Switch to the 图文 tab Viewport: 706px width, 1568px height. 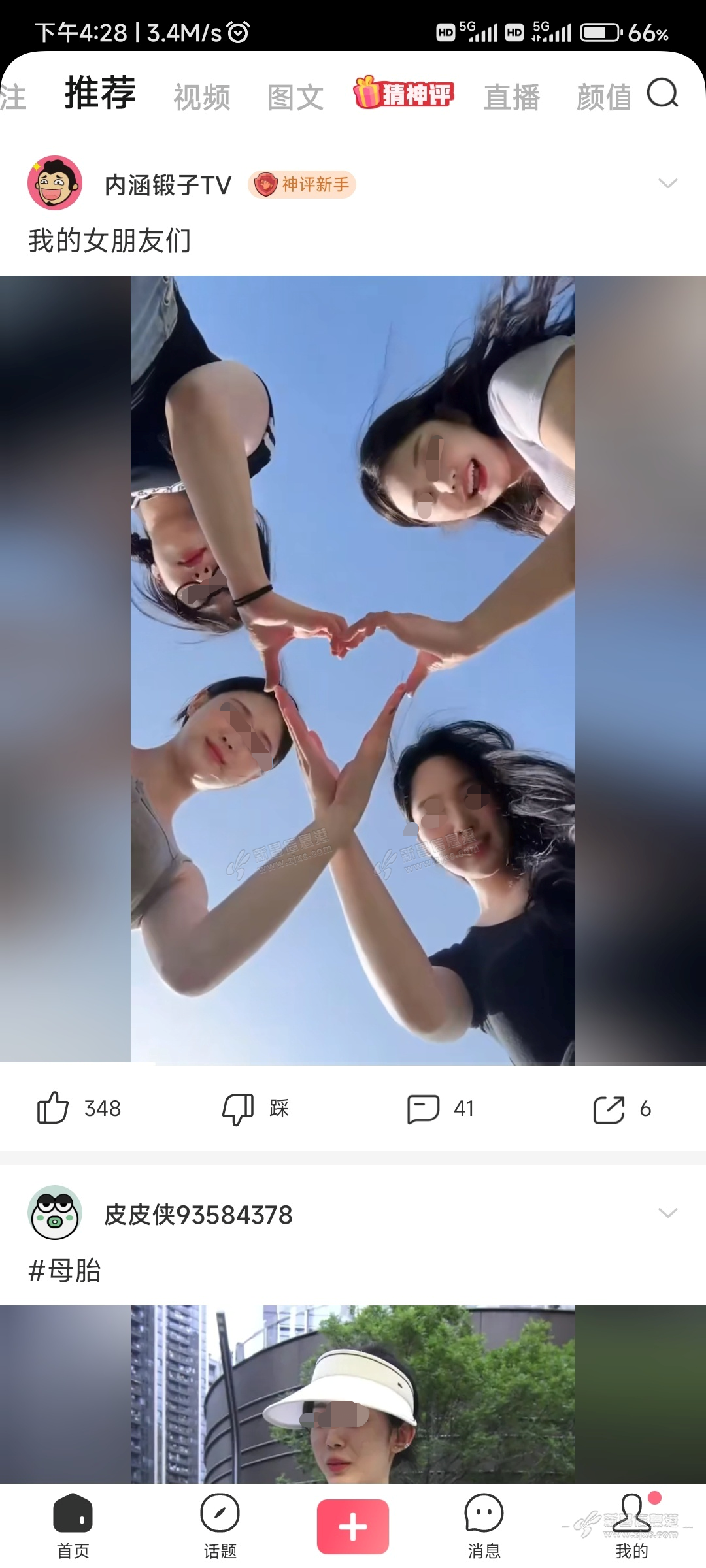point(295,97)
